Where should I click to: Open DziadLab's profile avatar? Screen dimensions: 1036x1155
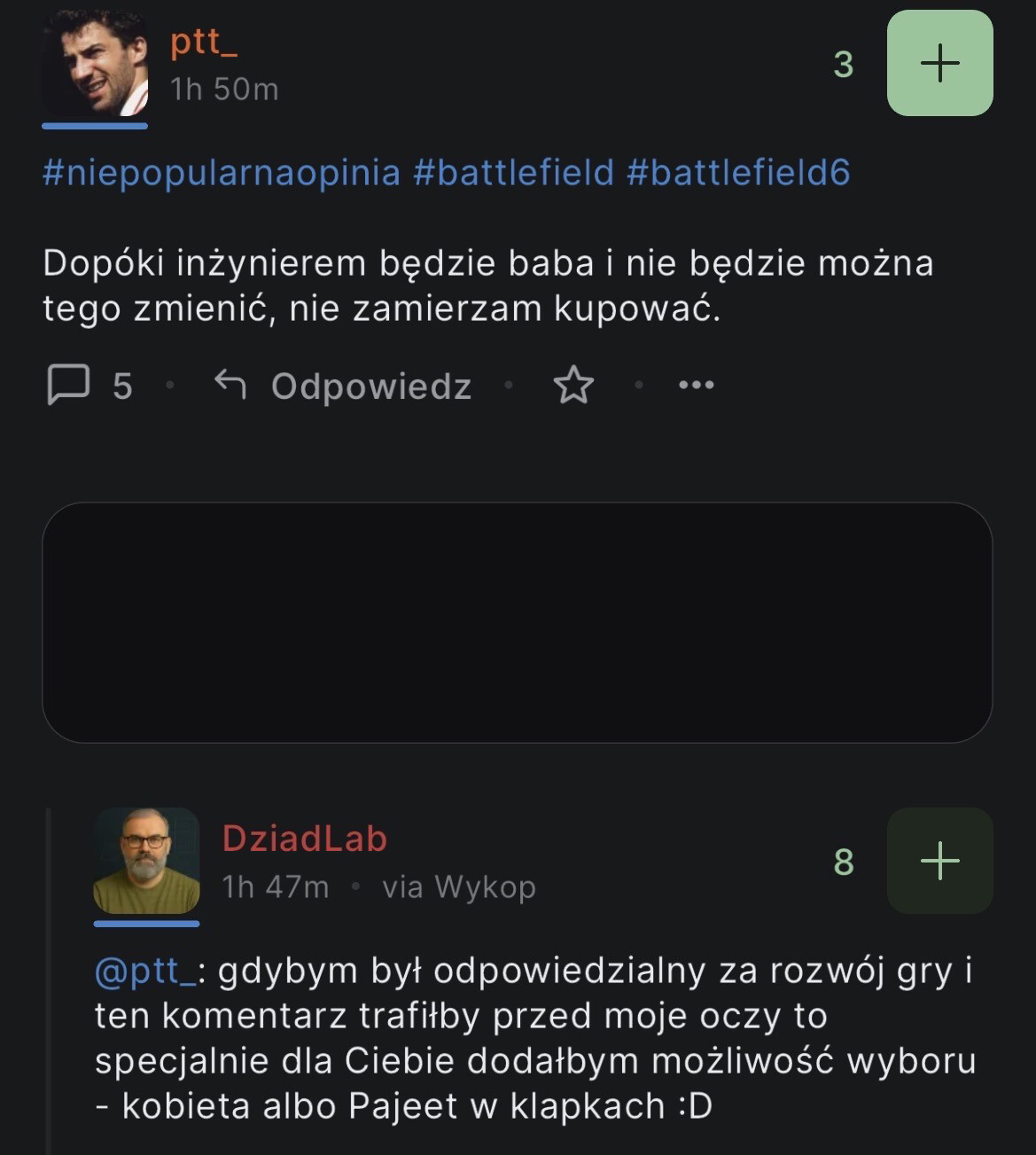[x=146, y=861]
